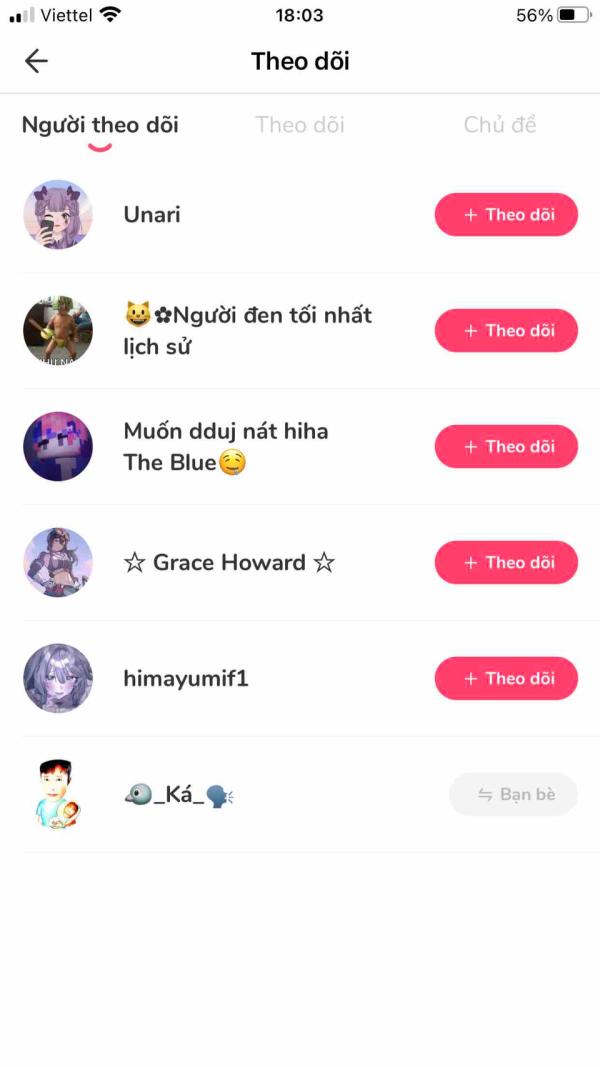View _Ká_ profile

click(178, 795)
